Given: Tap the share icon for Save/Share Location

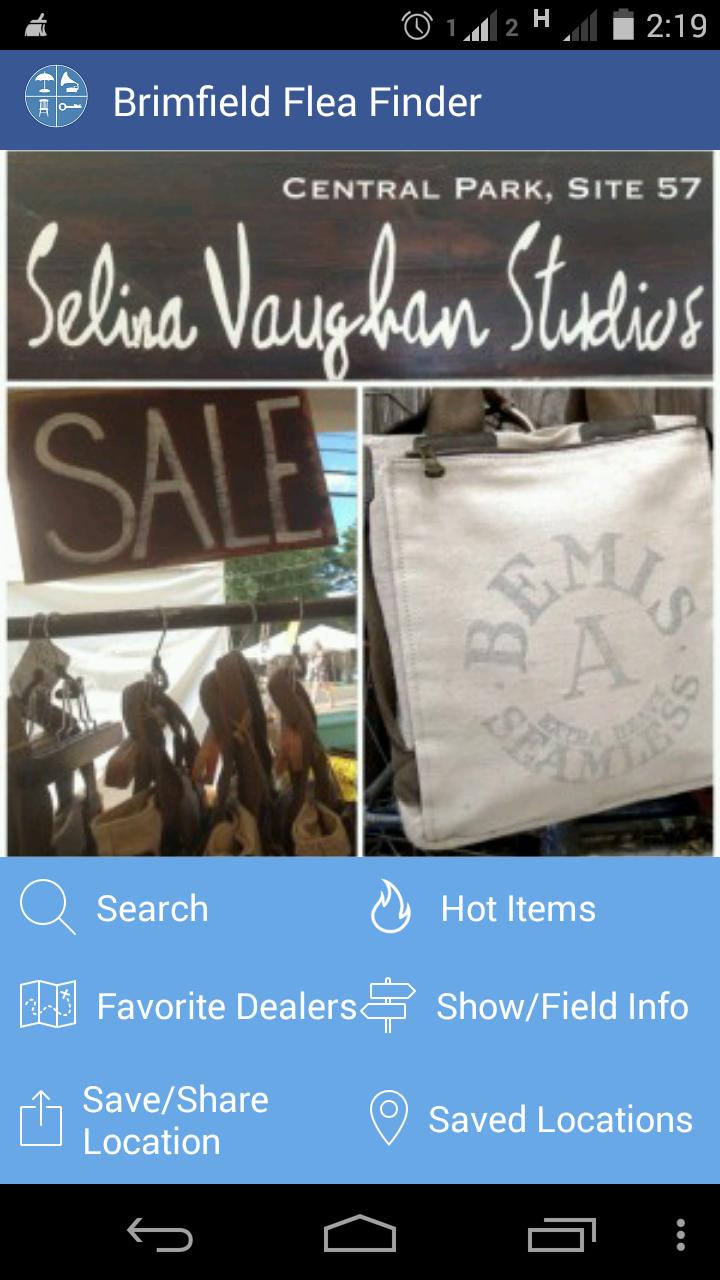Looking at the screenshot, I should click(x=42, y=1119).
